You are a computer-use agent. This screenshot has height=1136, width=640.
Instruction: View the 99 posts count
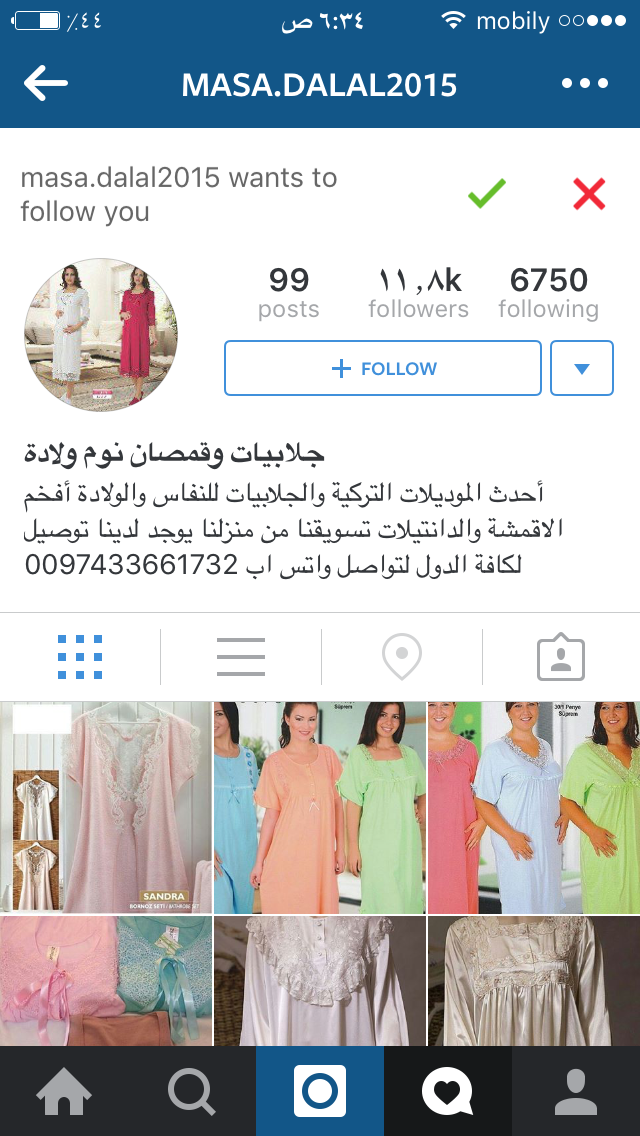pyautogui.click(x=288, y=292)
